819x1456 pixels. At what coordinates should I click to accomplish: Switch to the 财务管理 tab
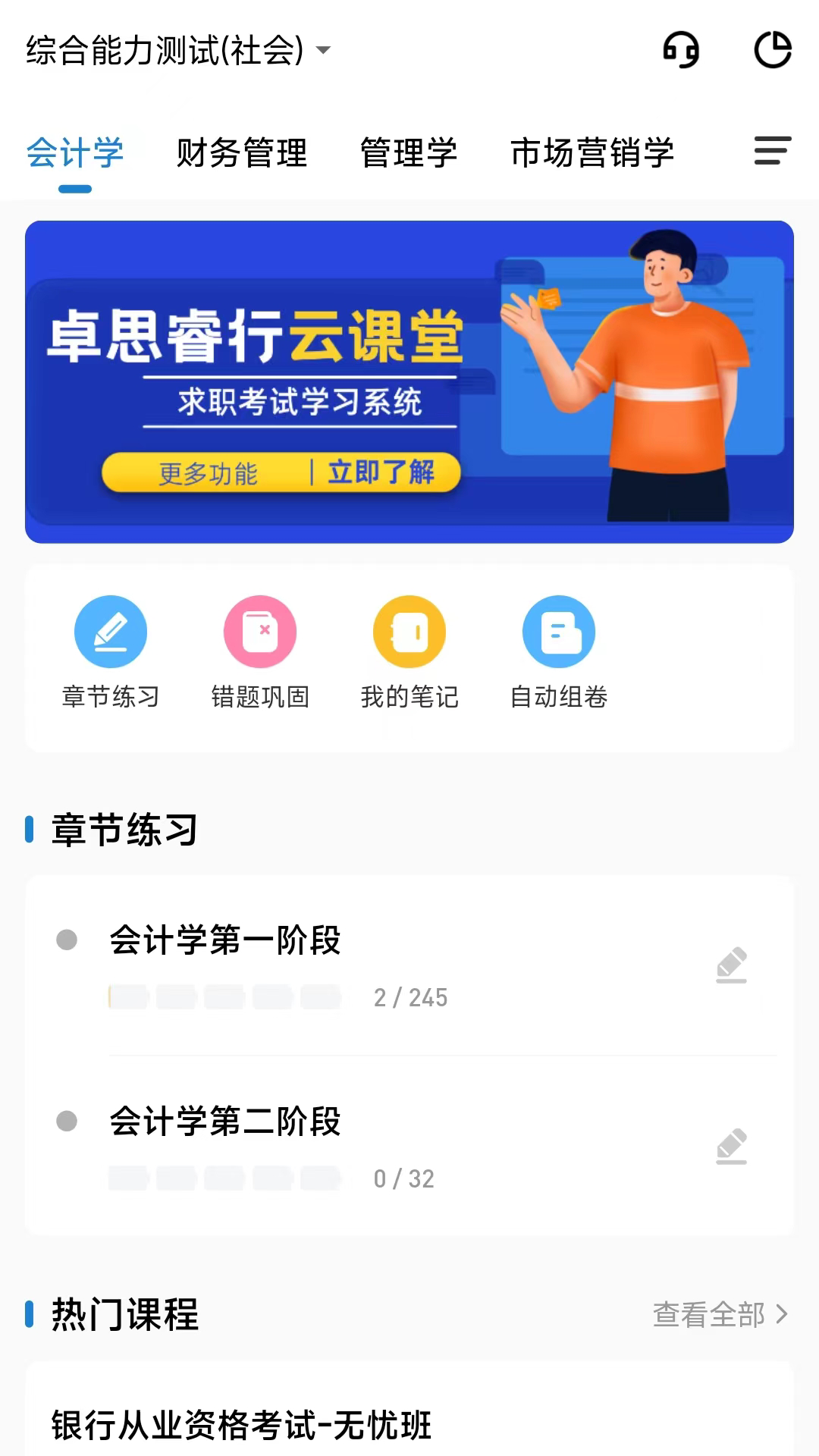(x=242, y=153)
